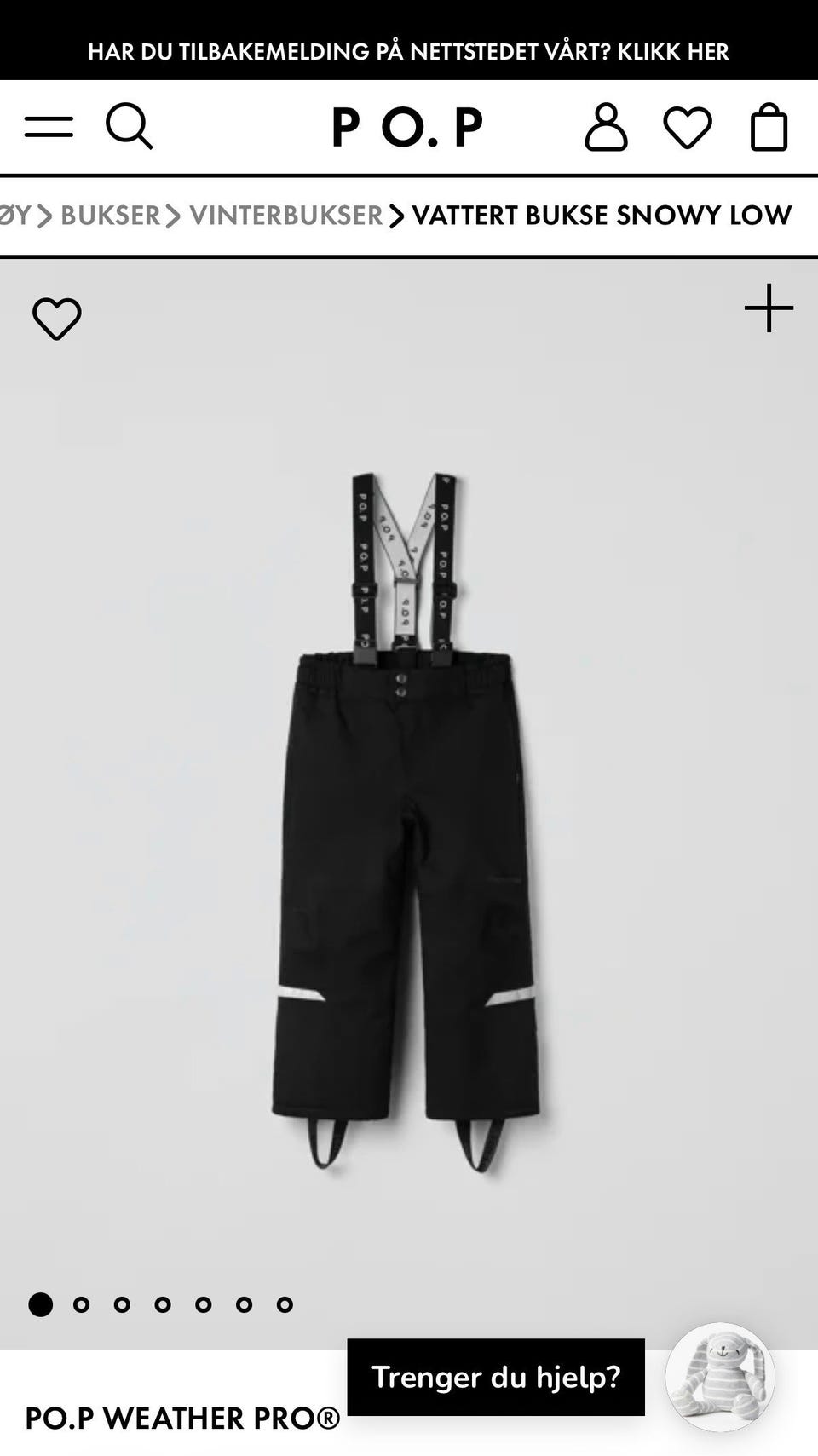Viewport: 818px width, 1456px height.
Task: Go to the PO.P home logo
Action: pyautogui.click(x=407, y=128)
